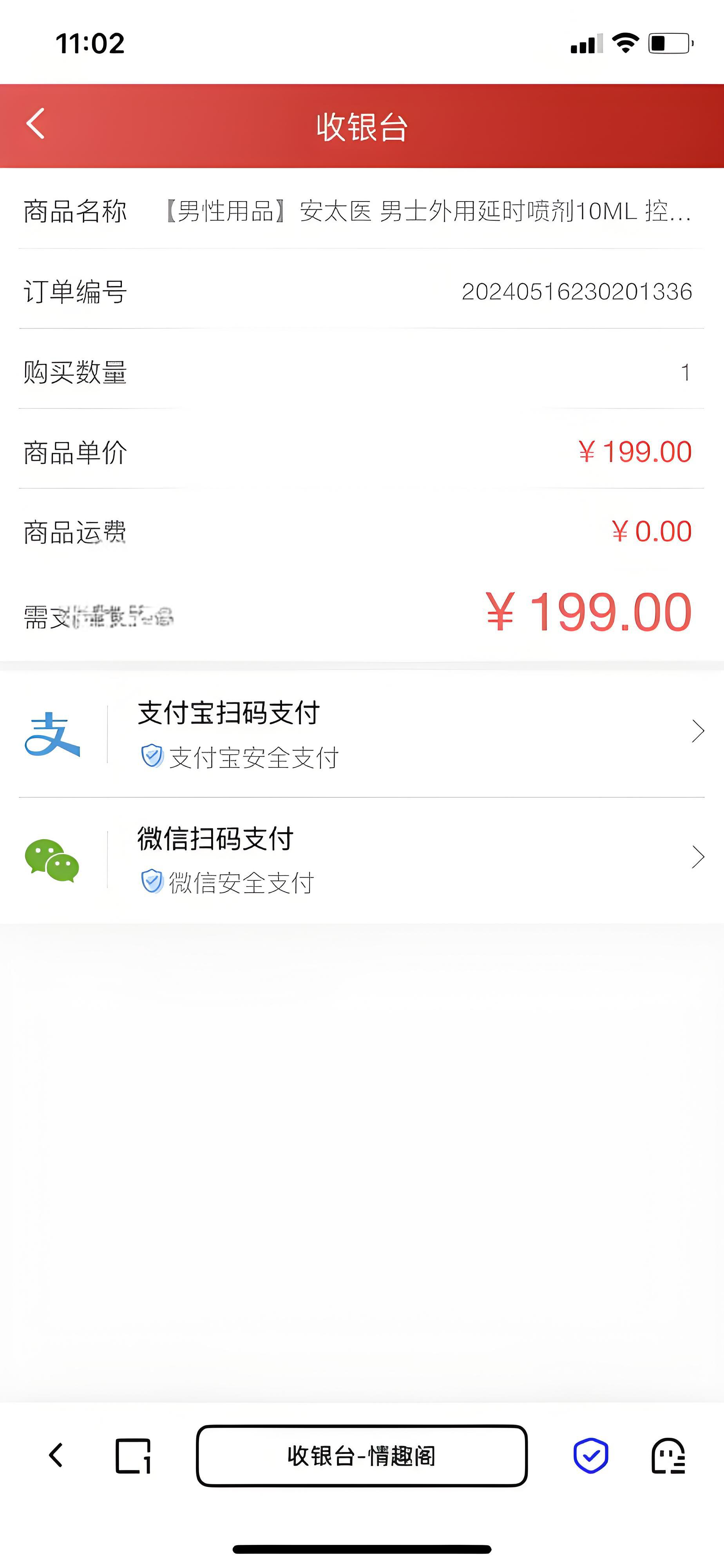The width and height of the screenshot is (724, 1568).
Task: Tap the 收银台-情趣阁 address bar
Action: (361, 1455)
